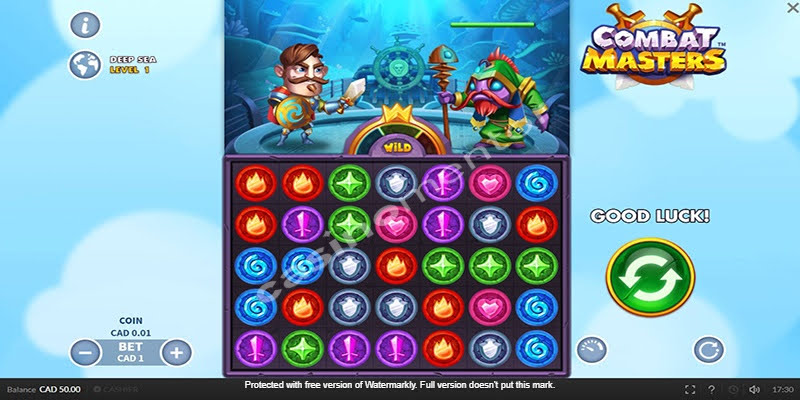Decrease the bet with minus
800x400 pixels.
[x=86, y=352]
